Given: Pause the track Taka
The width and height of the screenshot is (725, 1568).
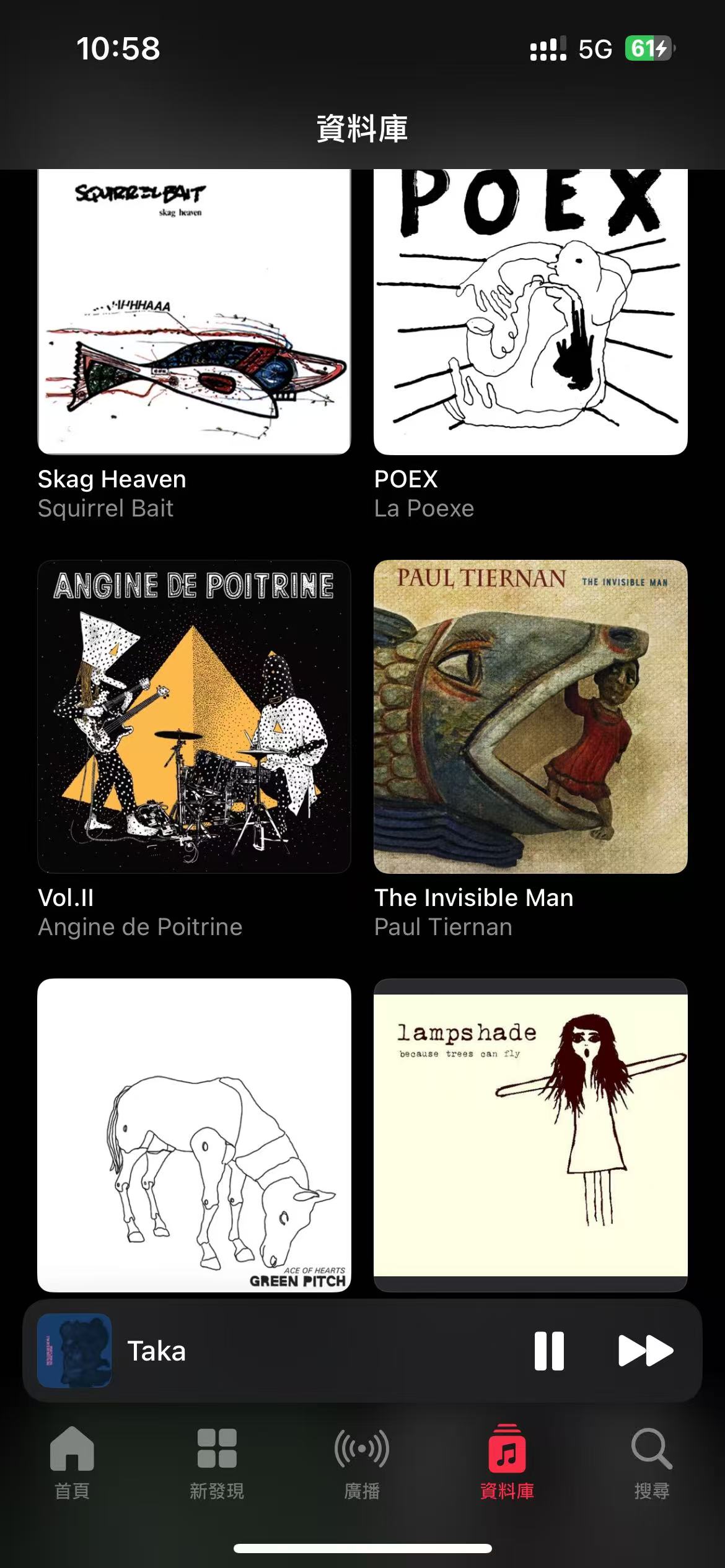Looking at the screenshot, I should tap(549, 1351).
